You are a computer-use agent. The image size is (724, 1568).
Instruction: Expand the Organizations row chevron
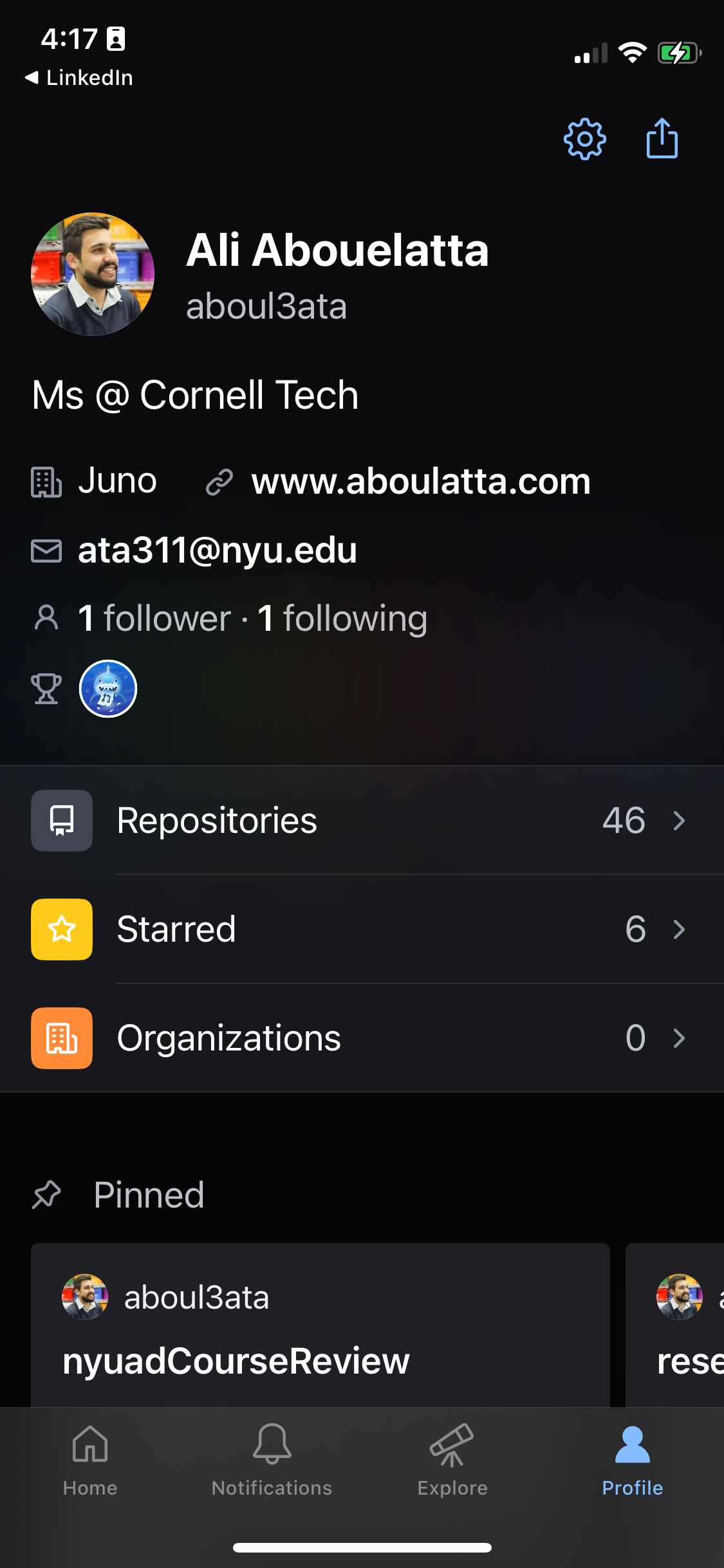pos(679,1038)
